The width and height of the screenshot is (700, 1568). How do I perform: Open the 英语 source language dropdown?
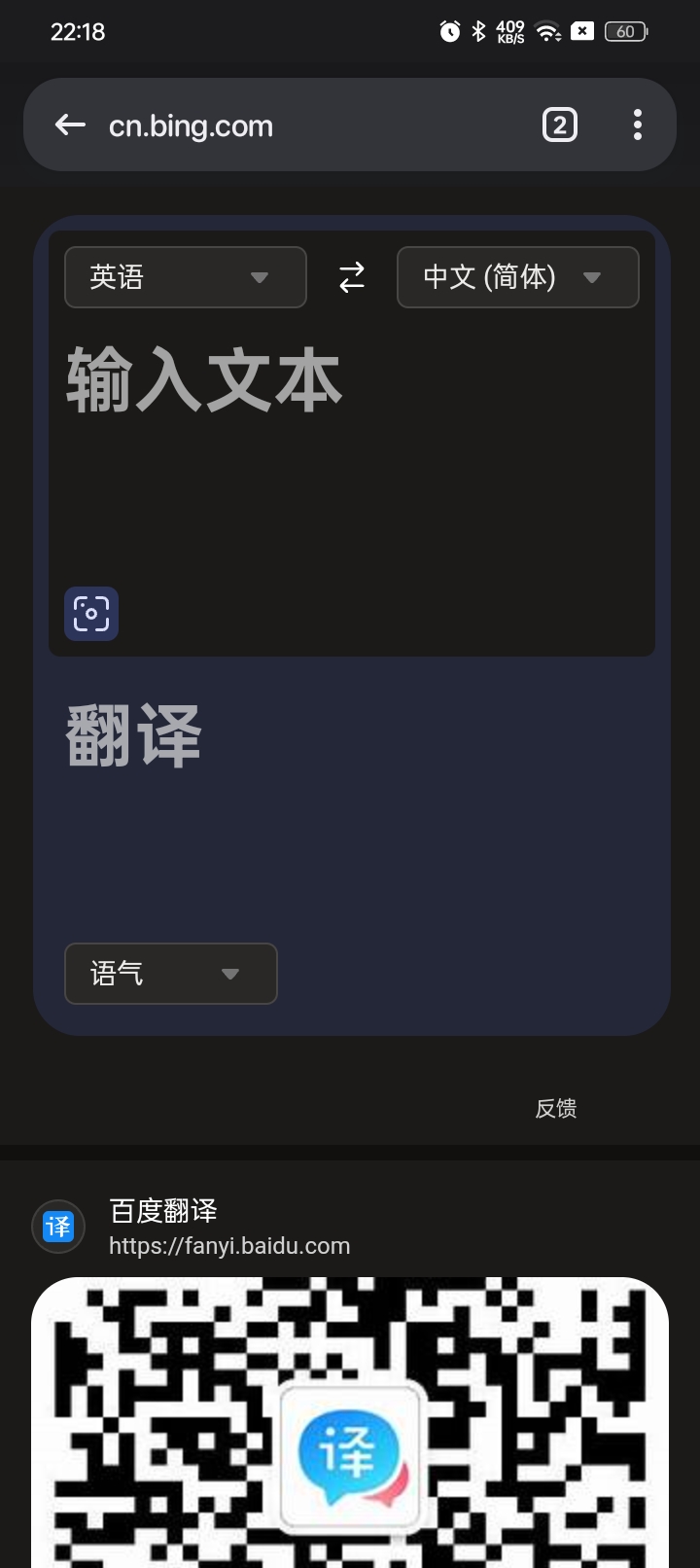tap(185, 277)
